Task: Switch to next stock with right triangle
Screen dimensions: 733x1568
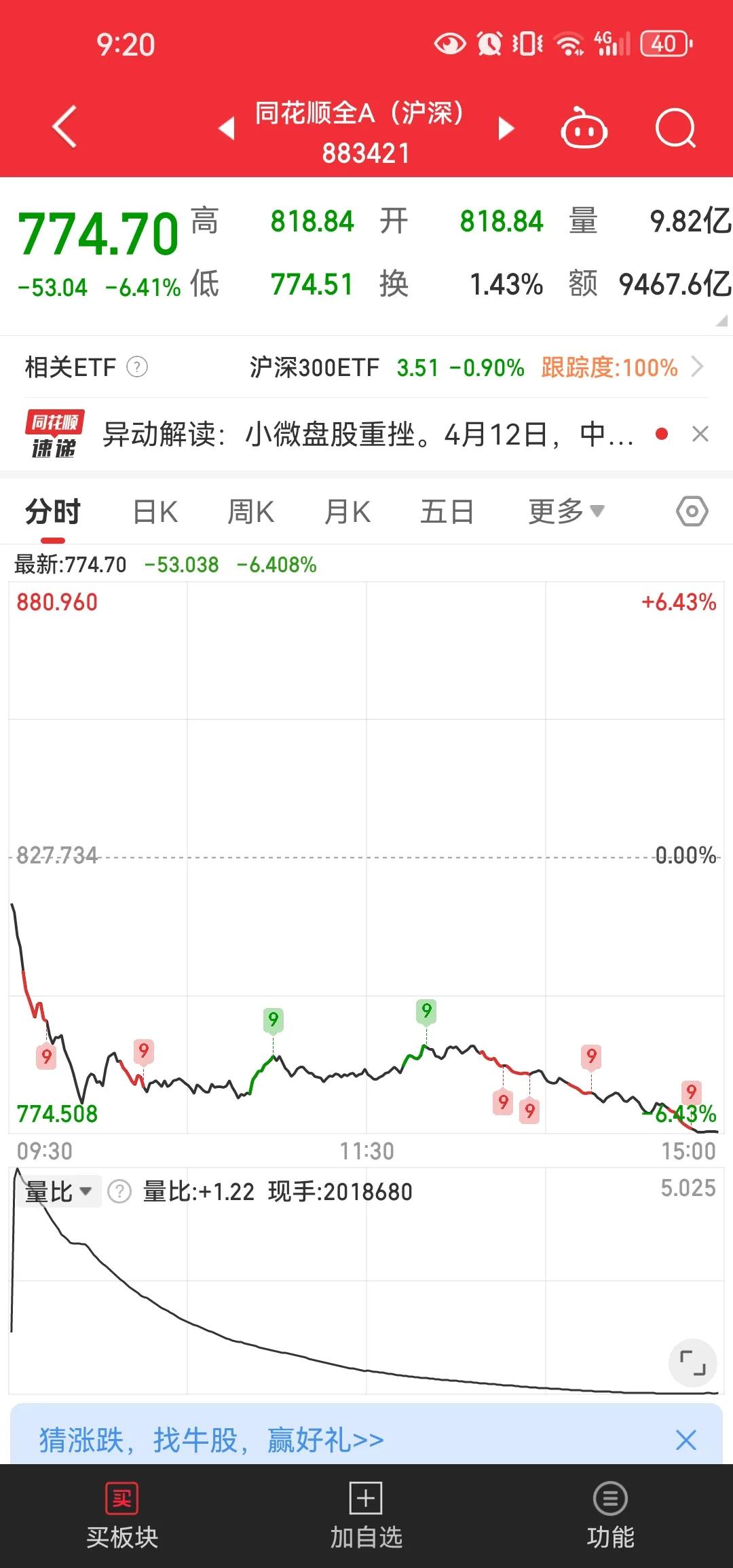Action: pyautogui.click(x=505, y=129)
